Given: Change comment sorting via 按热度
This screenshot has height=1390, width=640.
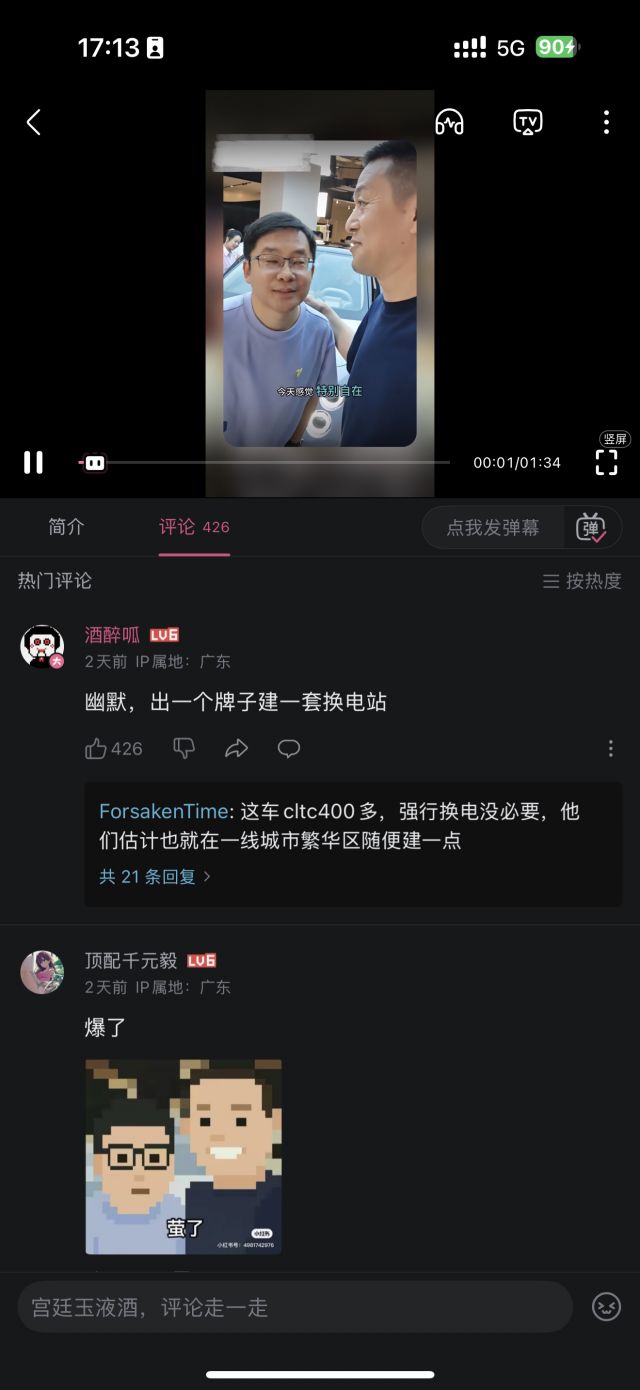Looking at the screenshot, I should tap(582, 581).
